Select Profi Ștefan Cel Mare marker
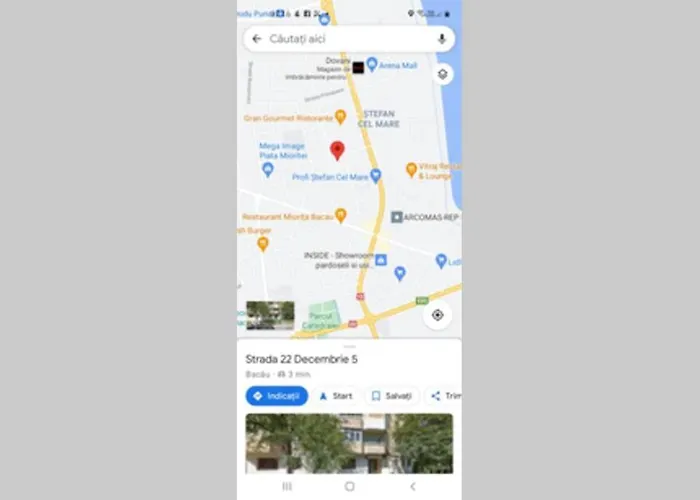The image size is (700, 500). (x=376, y=176)
